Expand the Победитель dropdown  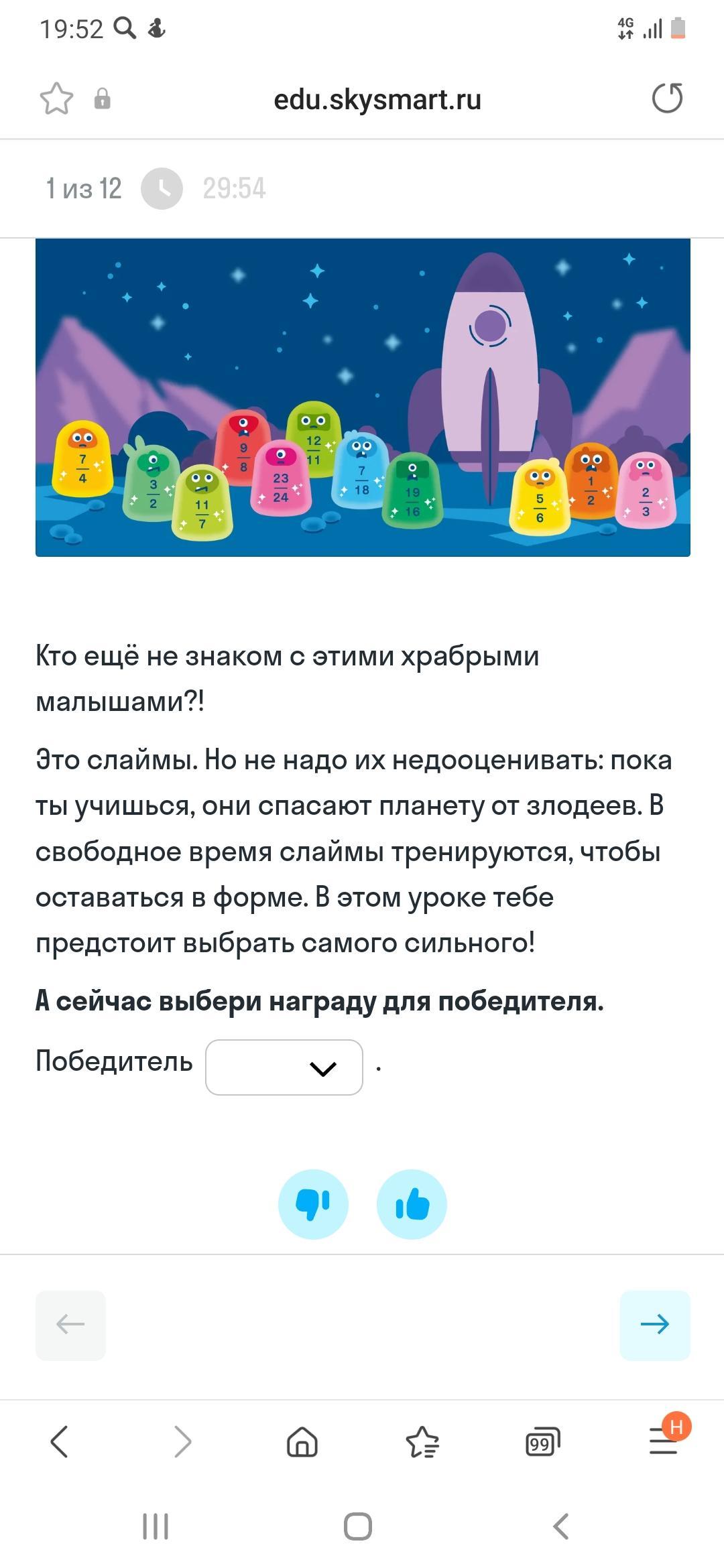(x=284, y=1067)
